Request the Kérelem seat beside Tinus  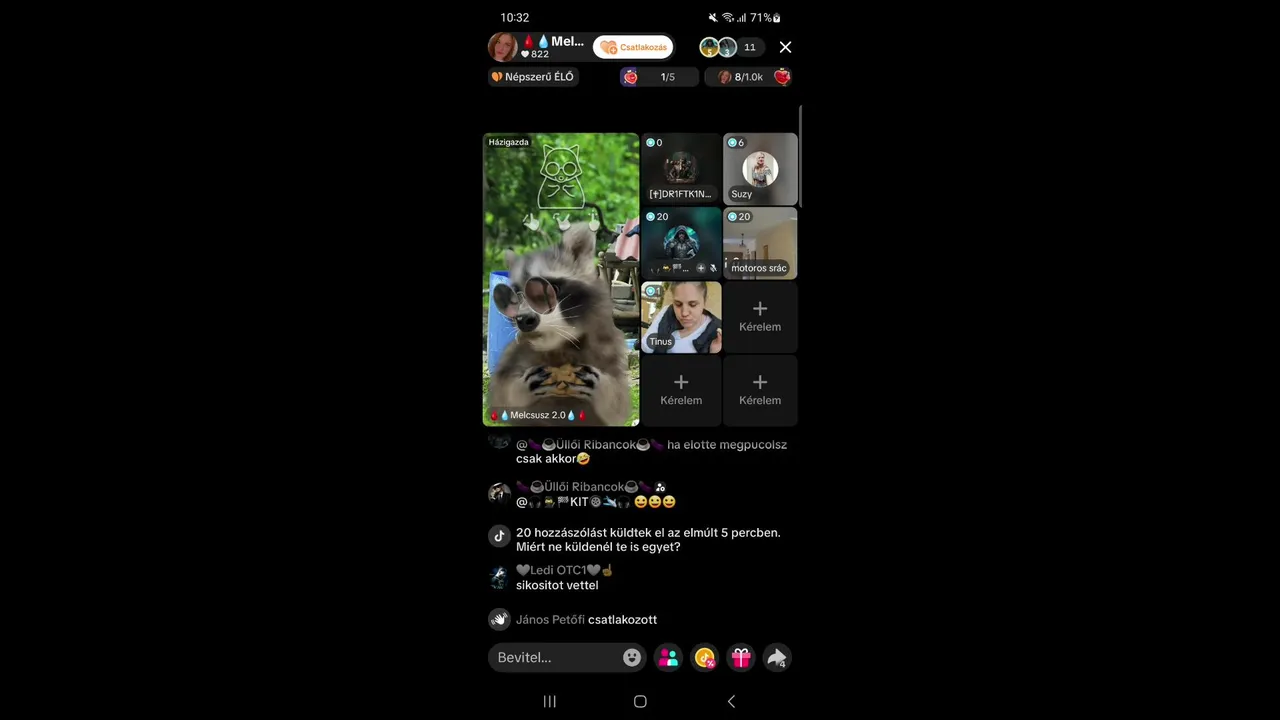pos(760,317)
